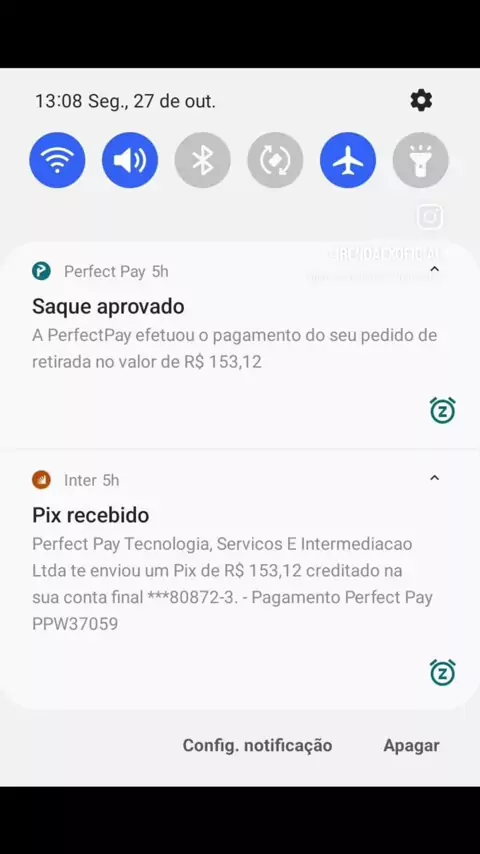
Task: Toggle the sound mode button
Action: (130, 160)
